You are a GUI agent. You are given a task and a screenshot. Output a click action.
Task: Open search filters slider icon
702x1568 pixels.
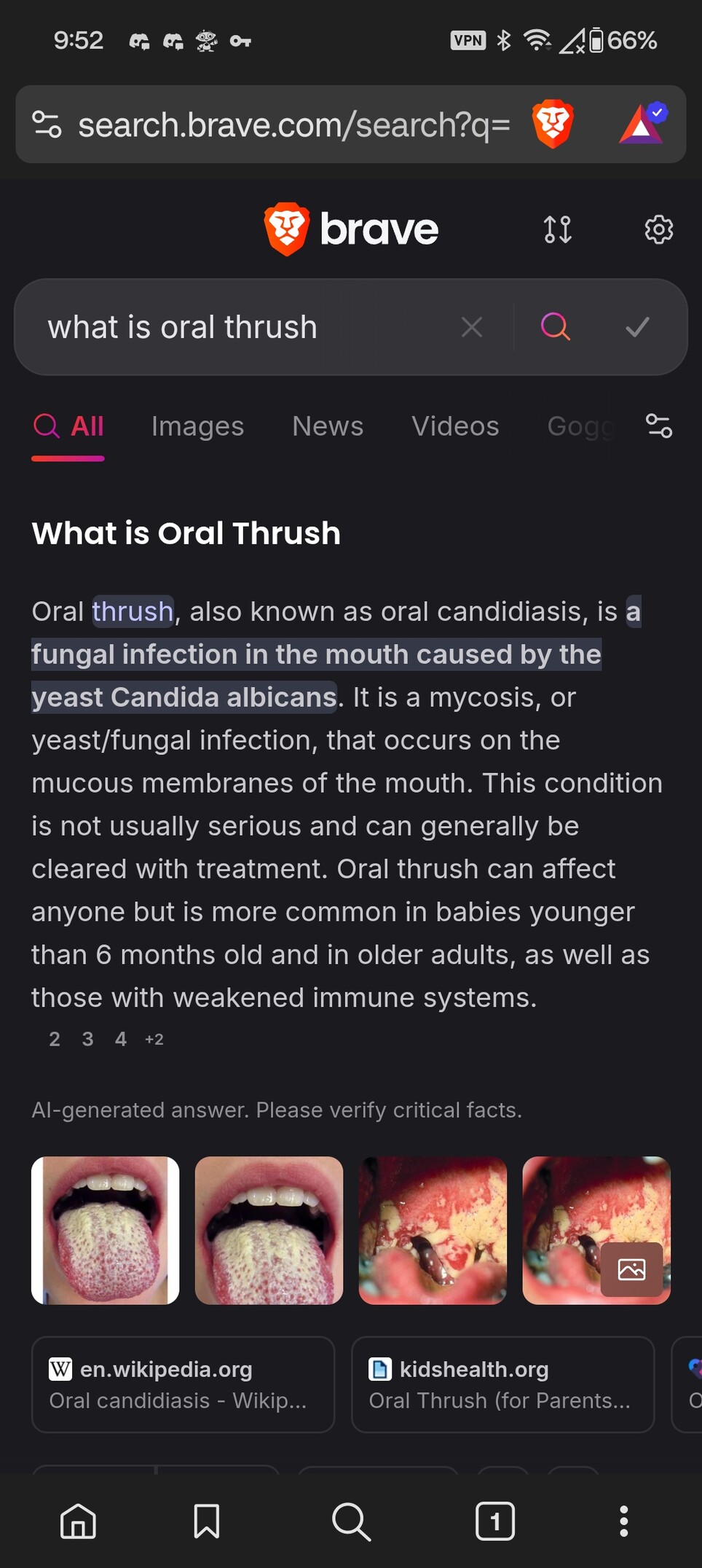click(x=659, y=426)
